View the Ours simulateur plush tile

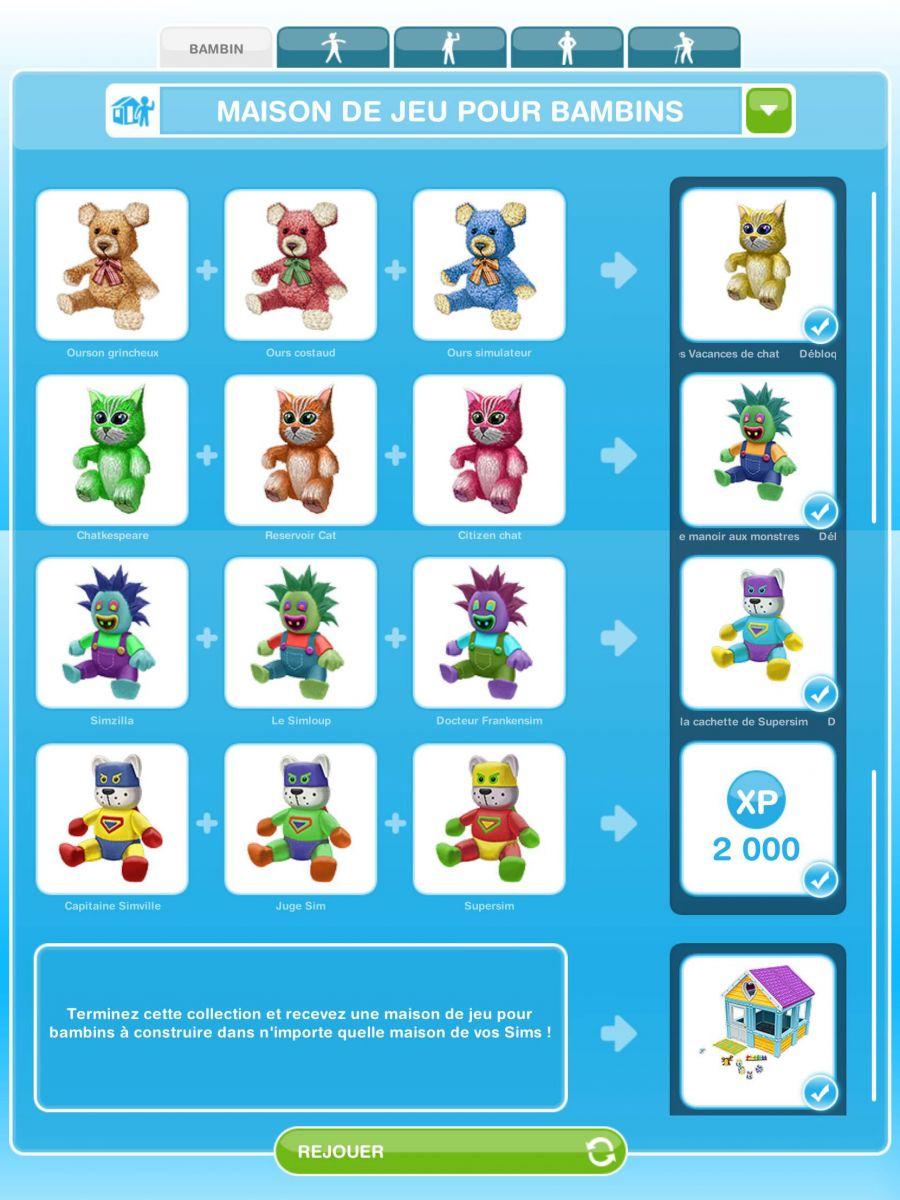tap(489, 265)
